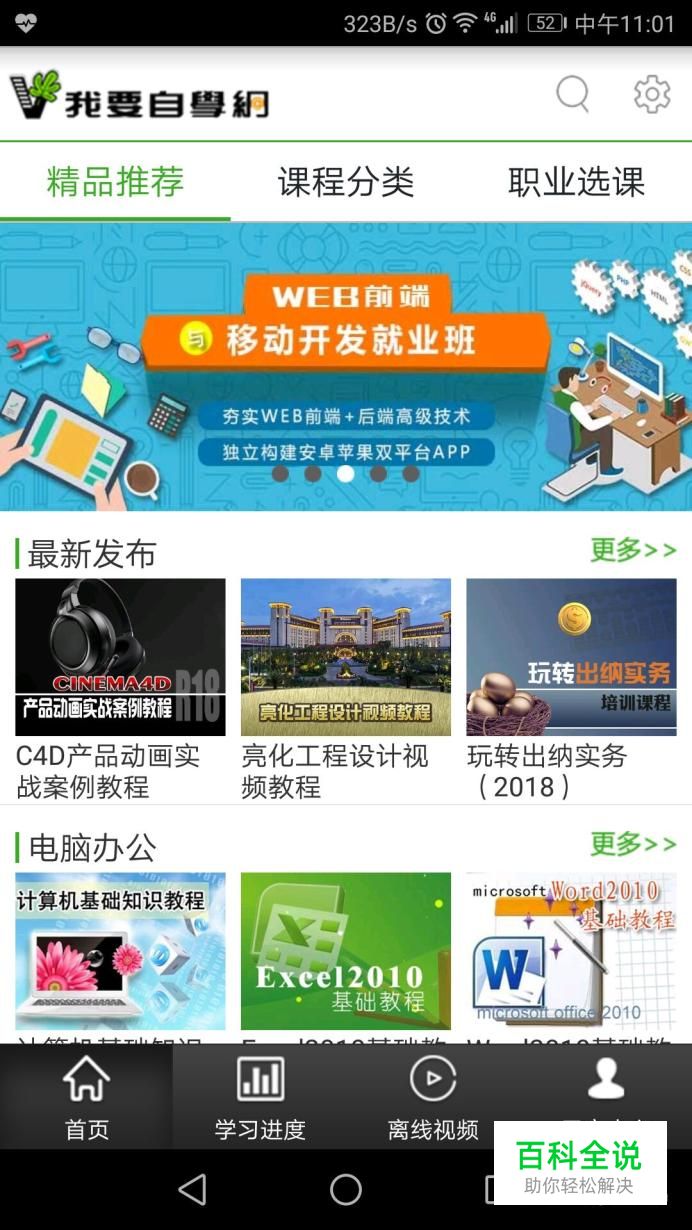Tap the system home button
Viewport: 692px width, 1230px height.
[346, 1189]
